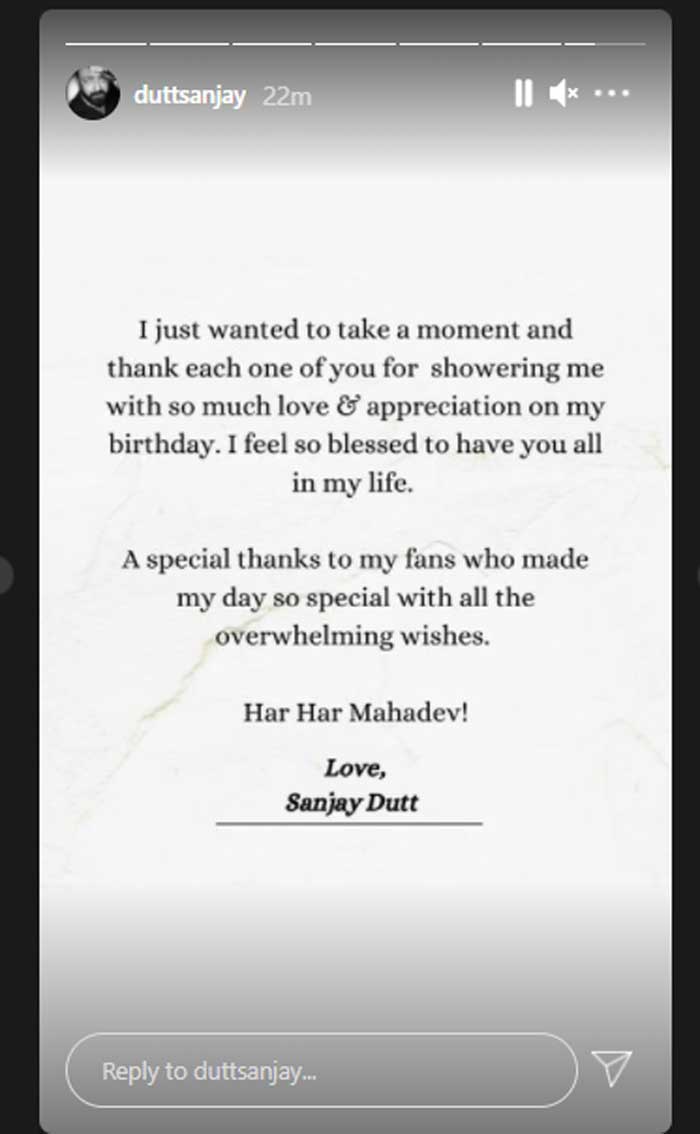Image resolution: width=700 pixels, height=1134 pixels.
Task: Pause the story playback
Action: point(523,94)
